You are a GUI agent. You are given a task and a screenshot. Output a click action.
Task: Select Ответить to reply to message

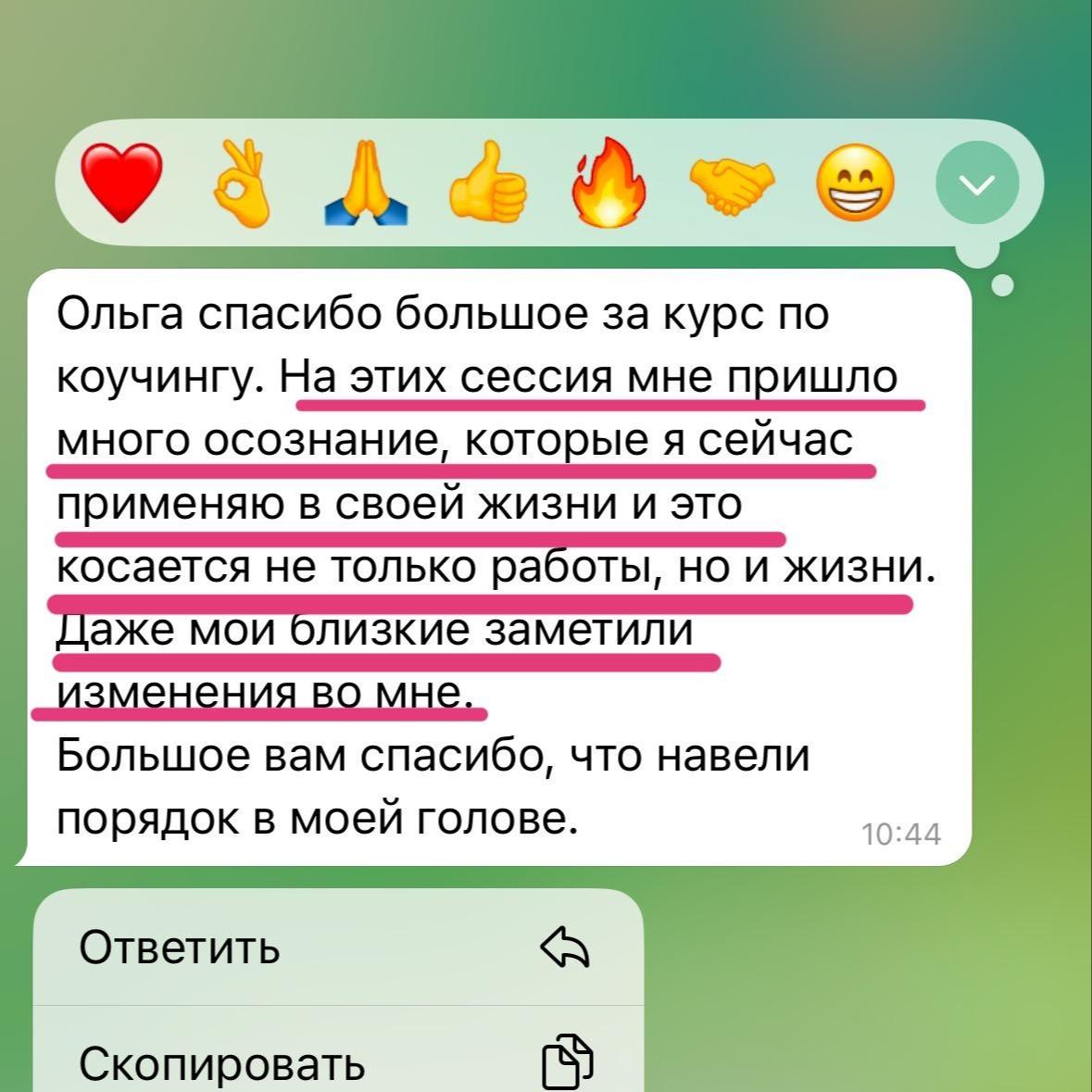point(338,948)
